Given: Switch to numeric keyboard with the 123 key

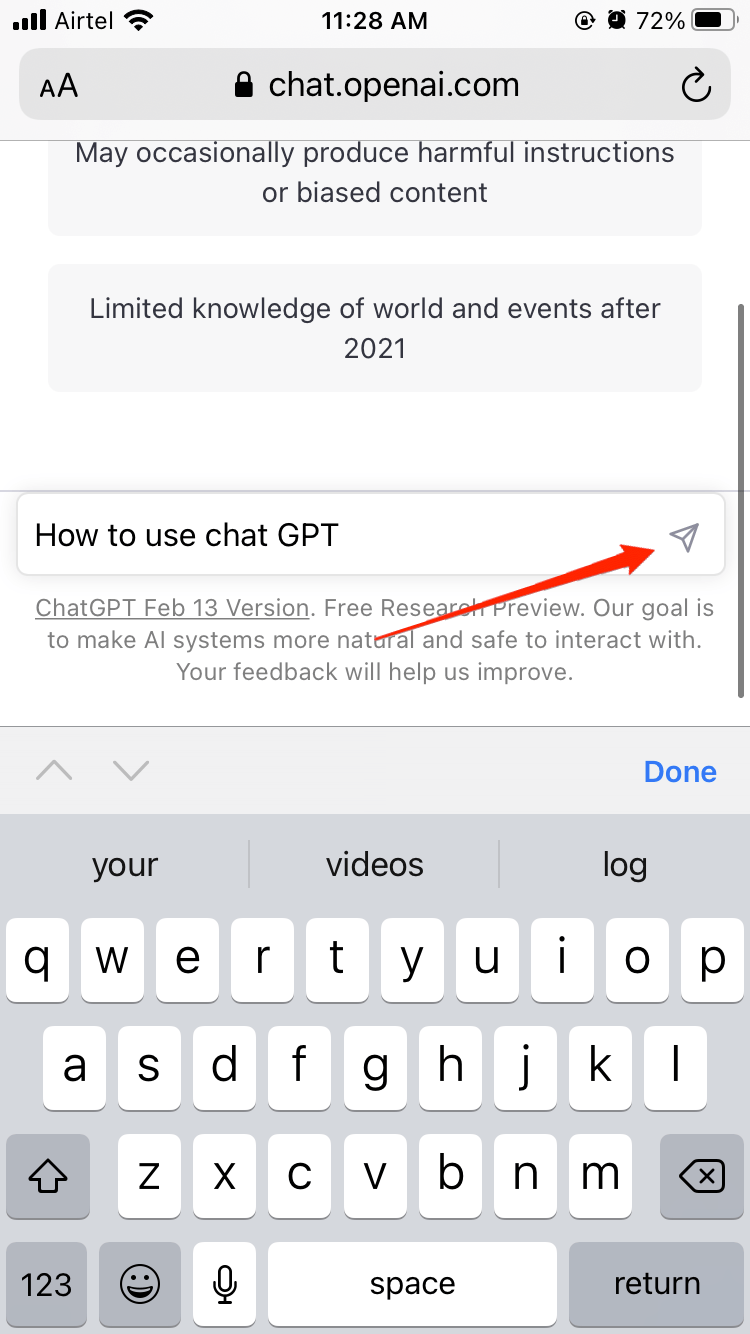Looking at the screenshot, I should click(47, 1284).
